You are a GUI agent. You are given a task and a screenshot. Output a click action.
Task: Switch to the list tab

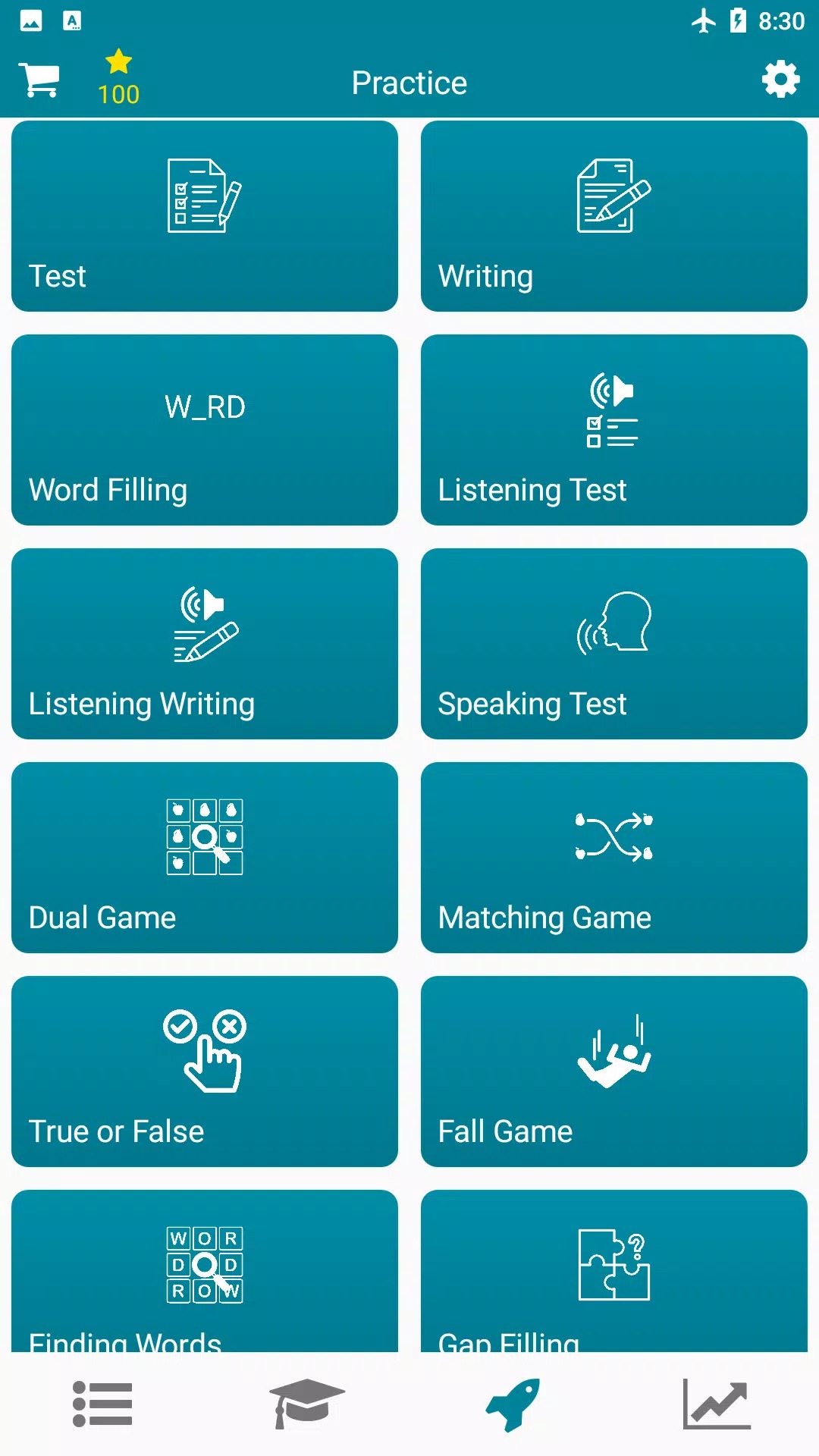click(102, 1404)
